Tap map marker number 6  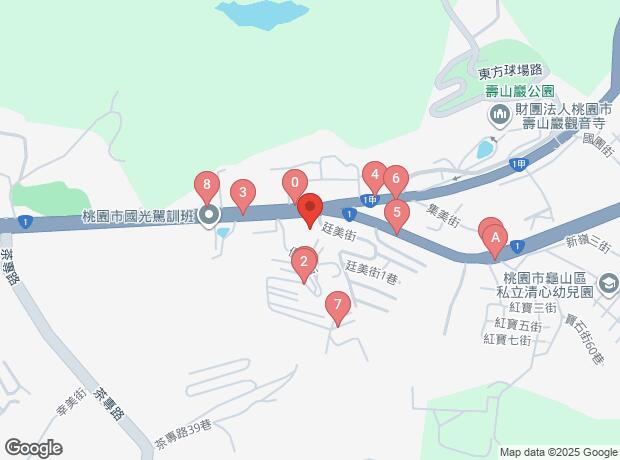point(396,179)
